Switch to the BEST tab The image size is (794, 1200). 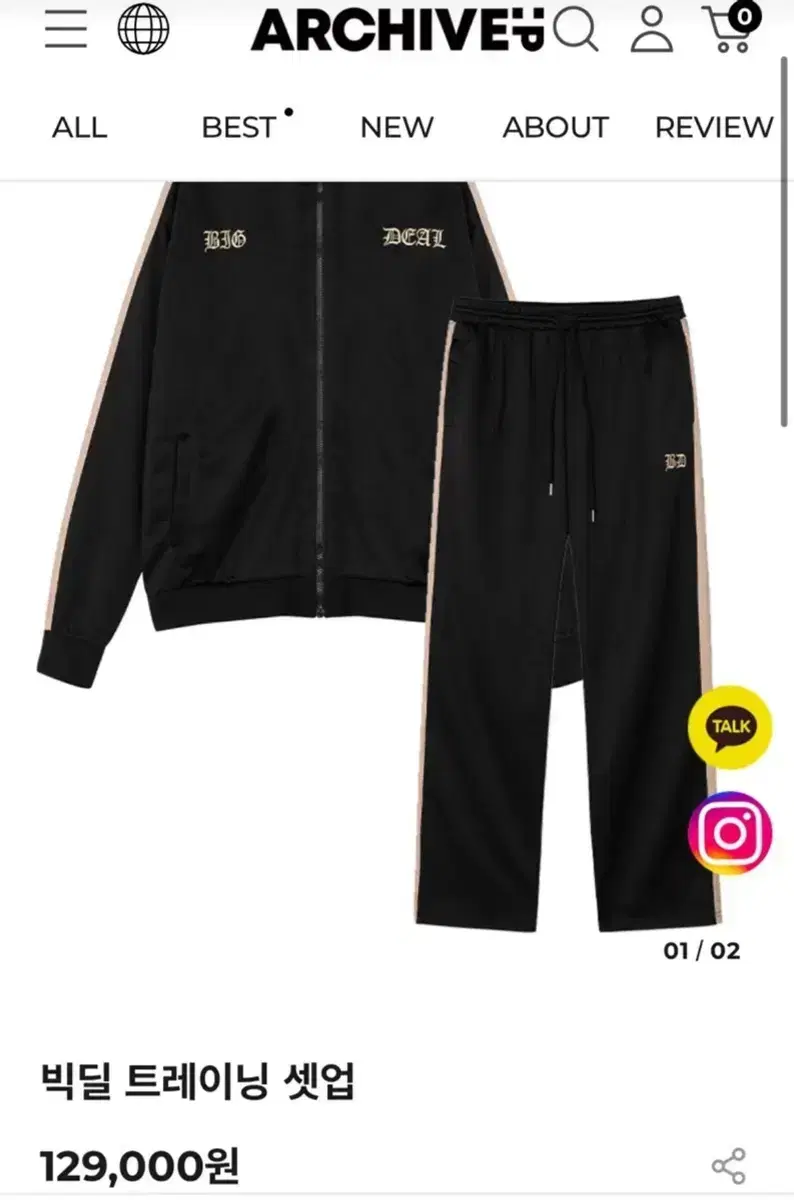238,128
